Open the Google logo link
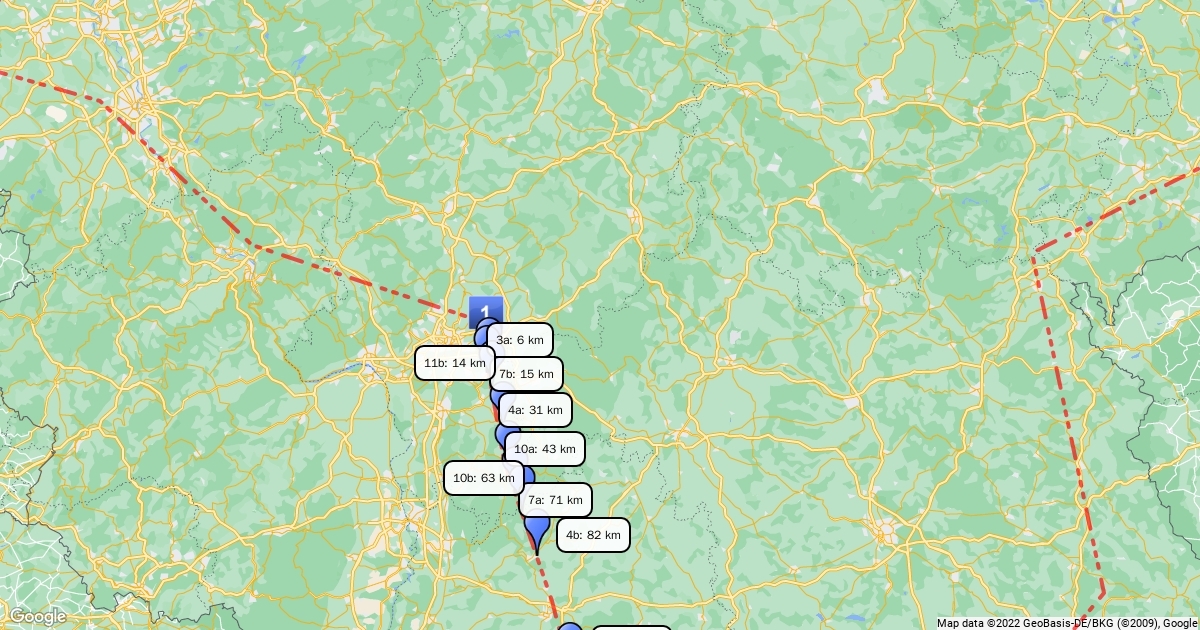Screen dimensions: 1200x630 coord(37,616)
